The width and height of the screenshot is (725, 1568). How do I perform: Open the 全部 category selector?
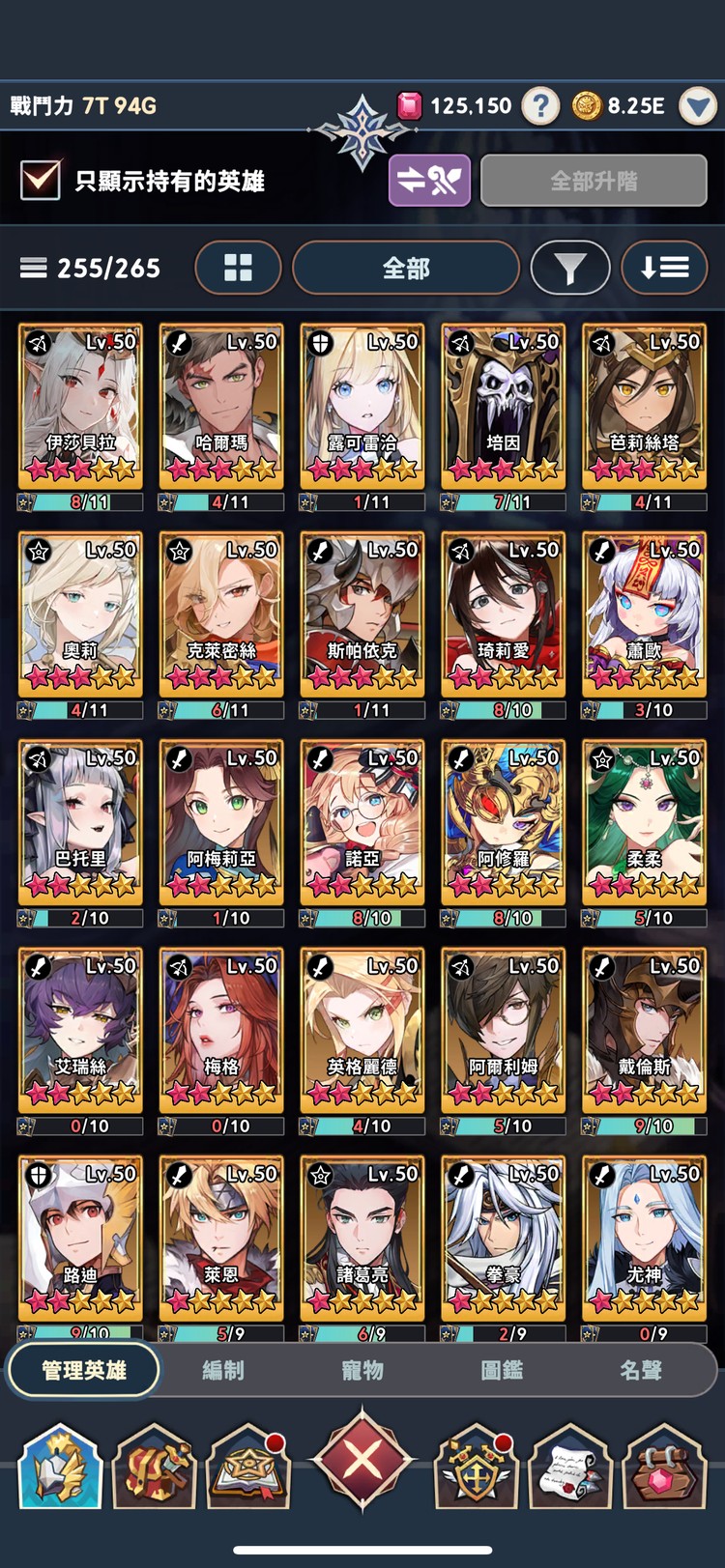[406, 268]
